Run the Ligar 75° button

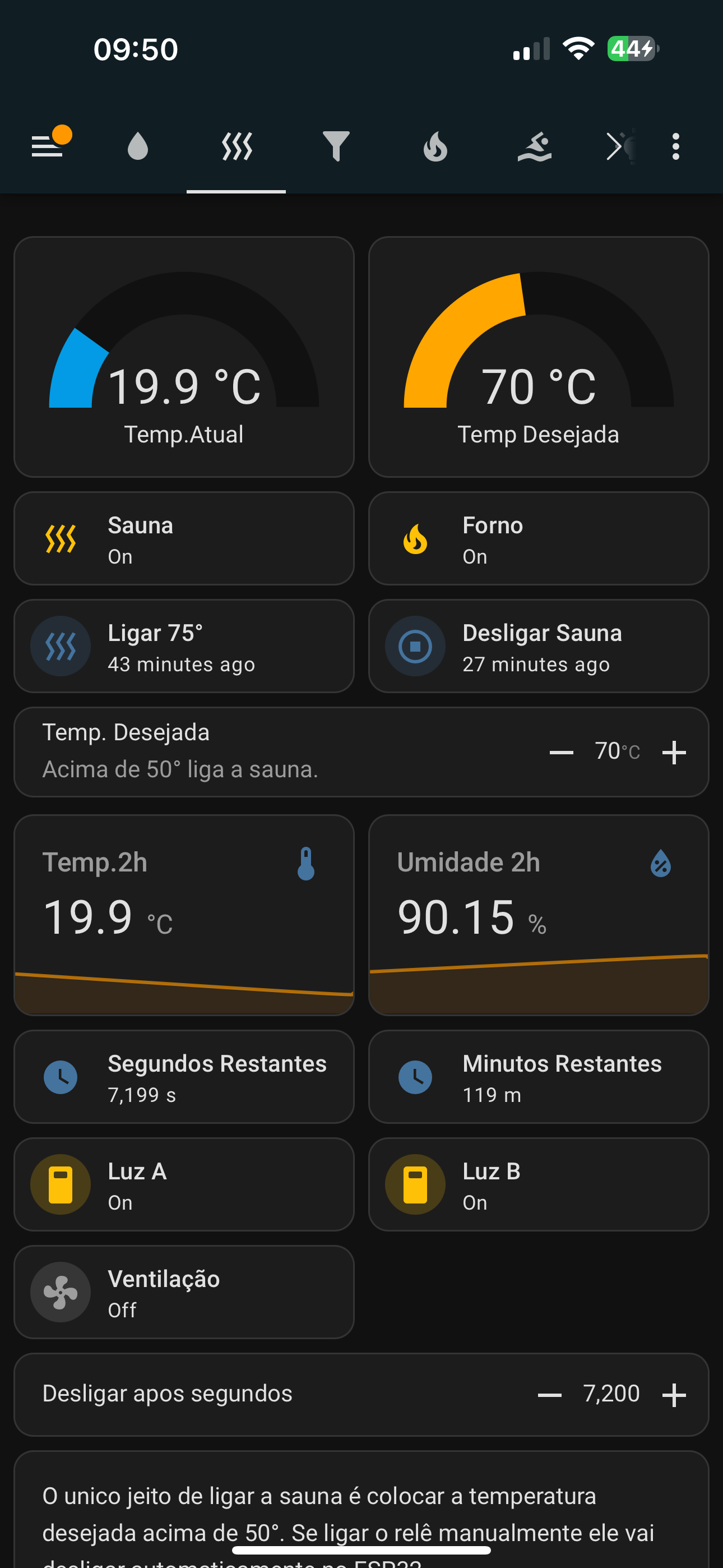click(x=184, y=647)
